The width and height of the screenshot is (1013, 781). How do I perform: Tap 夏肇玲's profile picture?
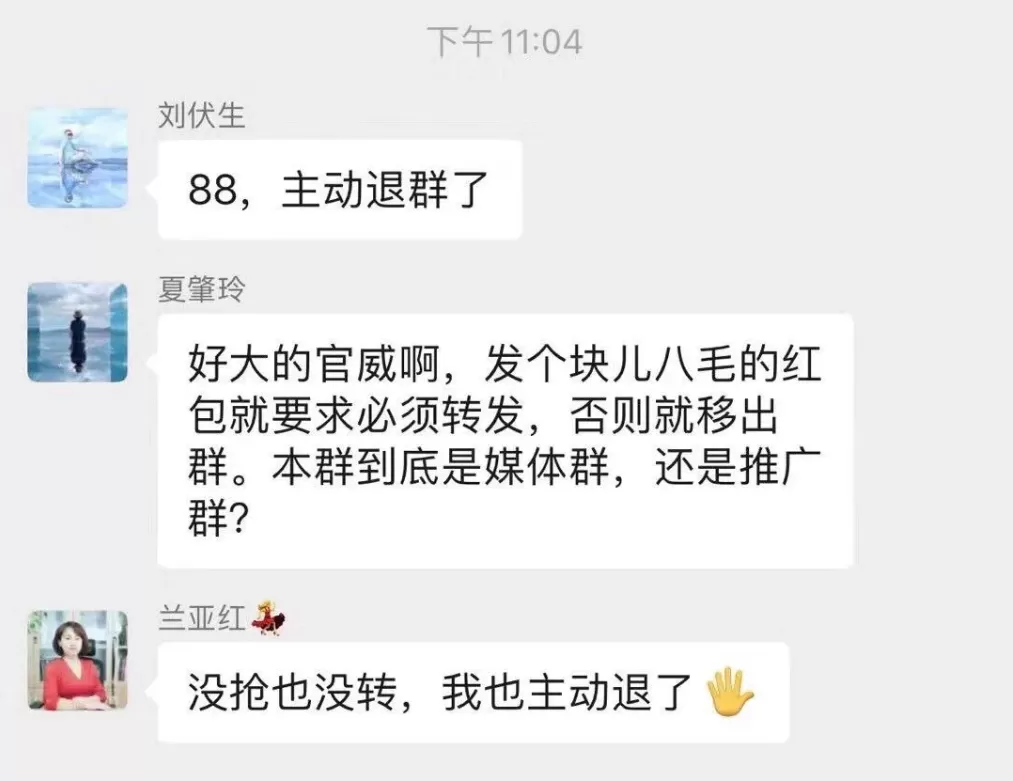click(x=78, y=332)
